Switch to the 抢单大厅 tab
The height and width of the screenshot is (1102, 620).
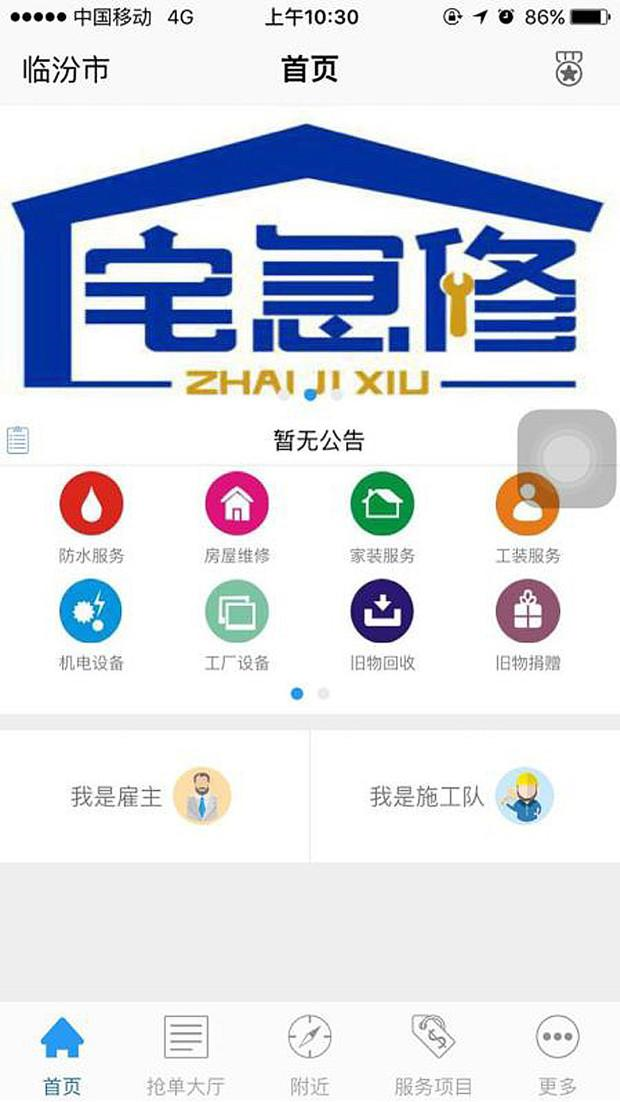point(185,1052)
